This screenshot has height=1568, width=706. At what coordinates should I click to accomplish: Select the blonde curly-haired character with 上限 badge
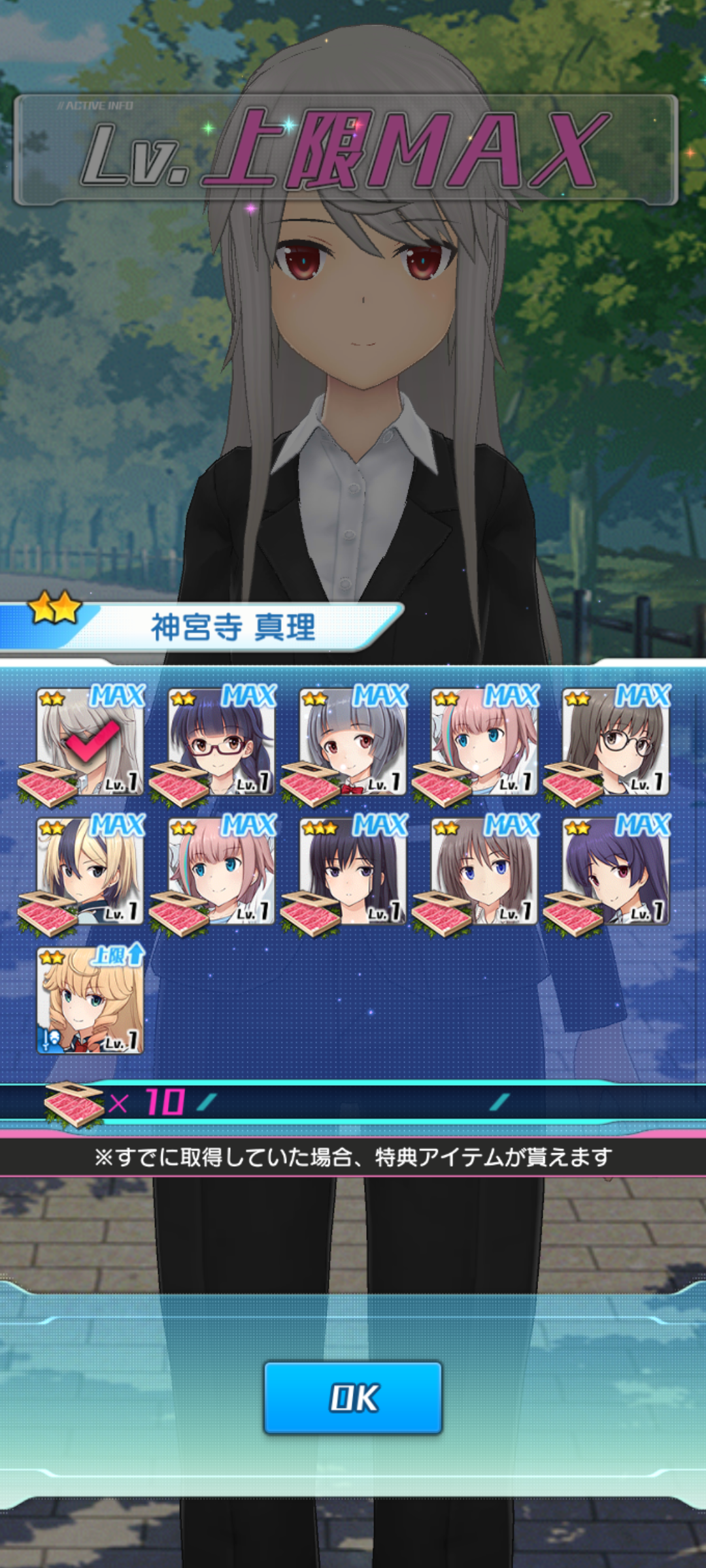[90, 1000]
